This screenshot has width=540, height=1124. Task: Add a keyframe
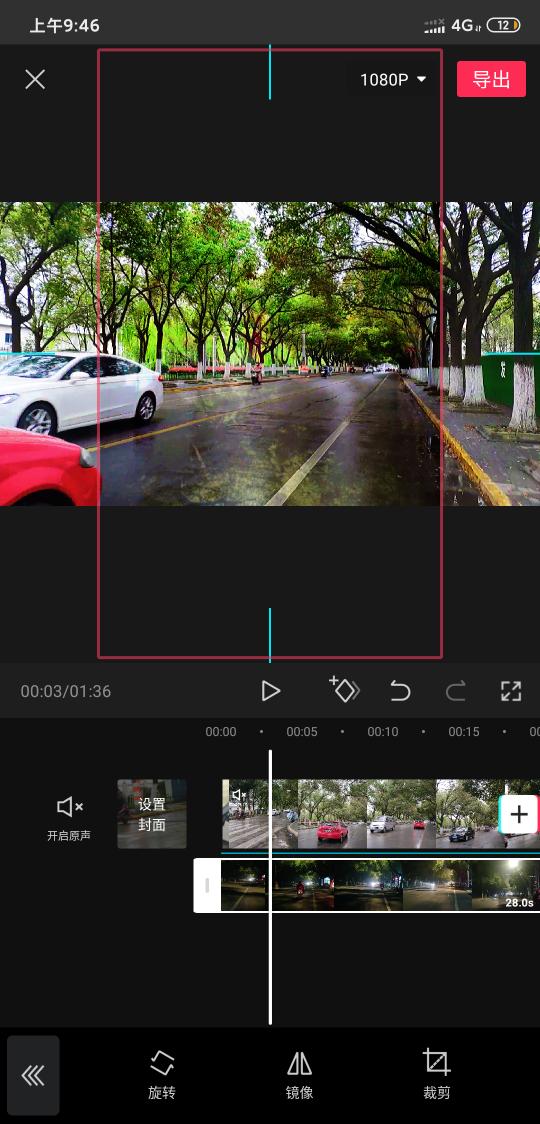[344, 690]
